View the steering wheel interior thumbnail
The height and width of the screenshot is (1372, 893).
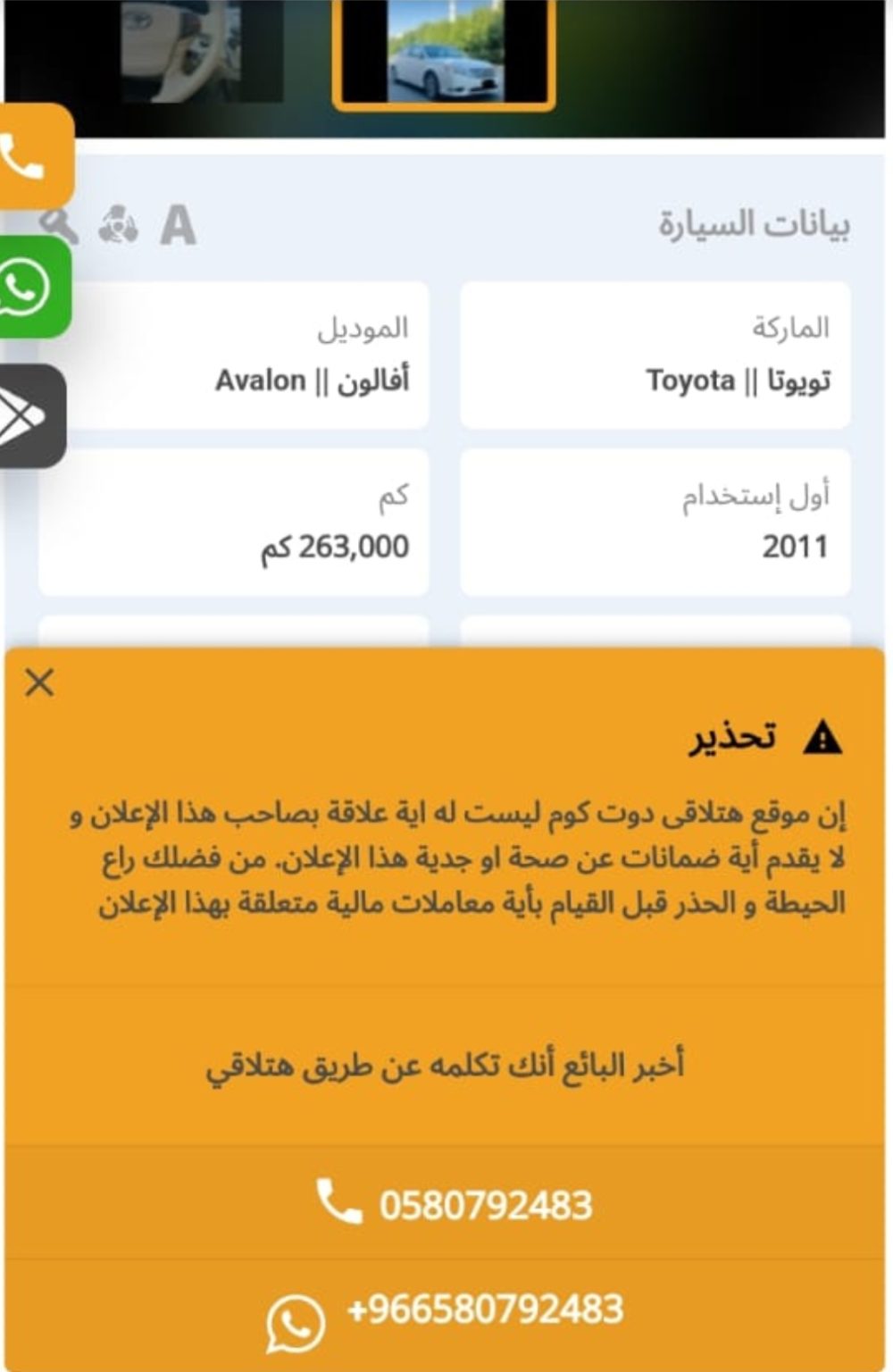pos(203,50)
